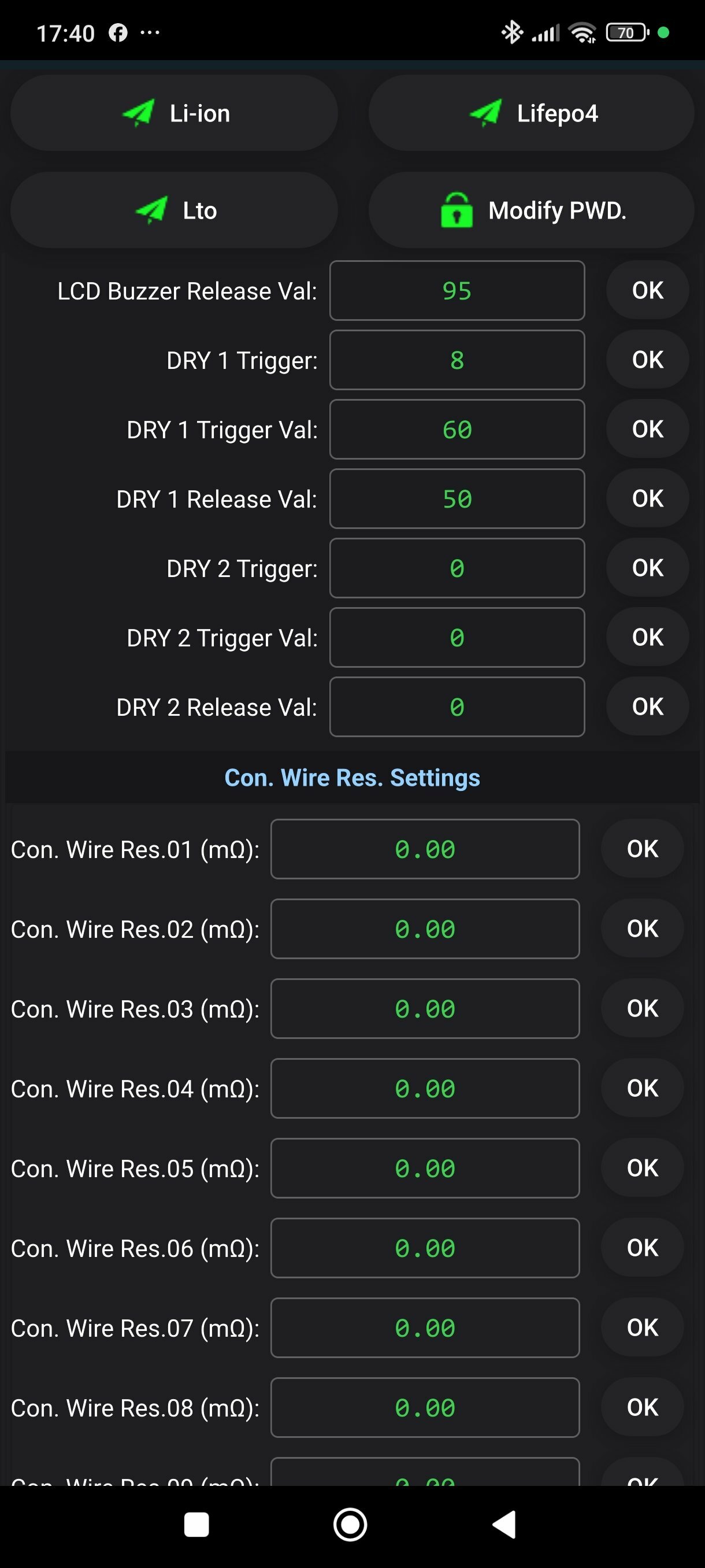
Task: Open Modify PWD. option
Action: coord(531,210)
